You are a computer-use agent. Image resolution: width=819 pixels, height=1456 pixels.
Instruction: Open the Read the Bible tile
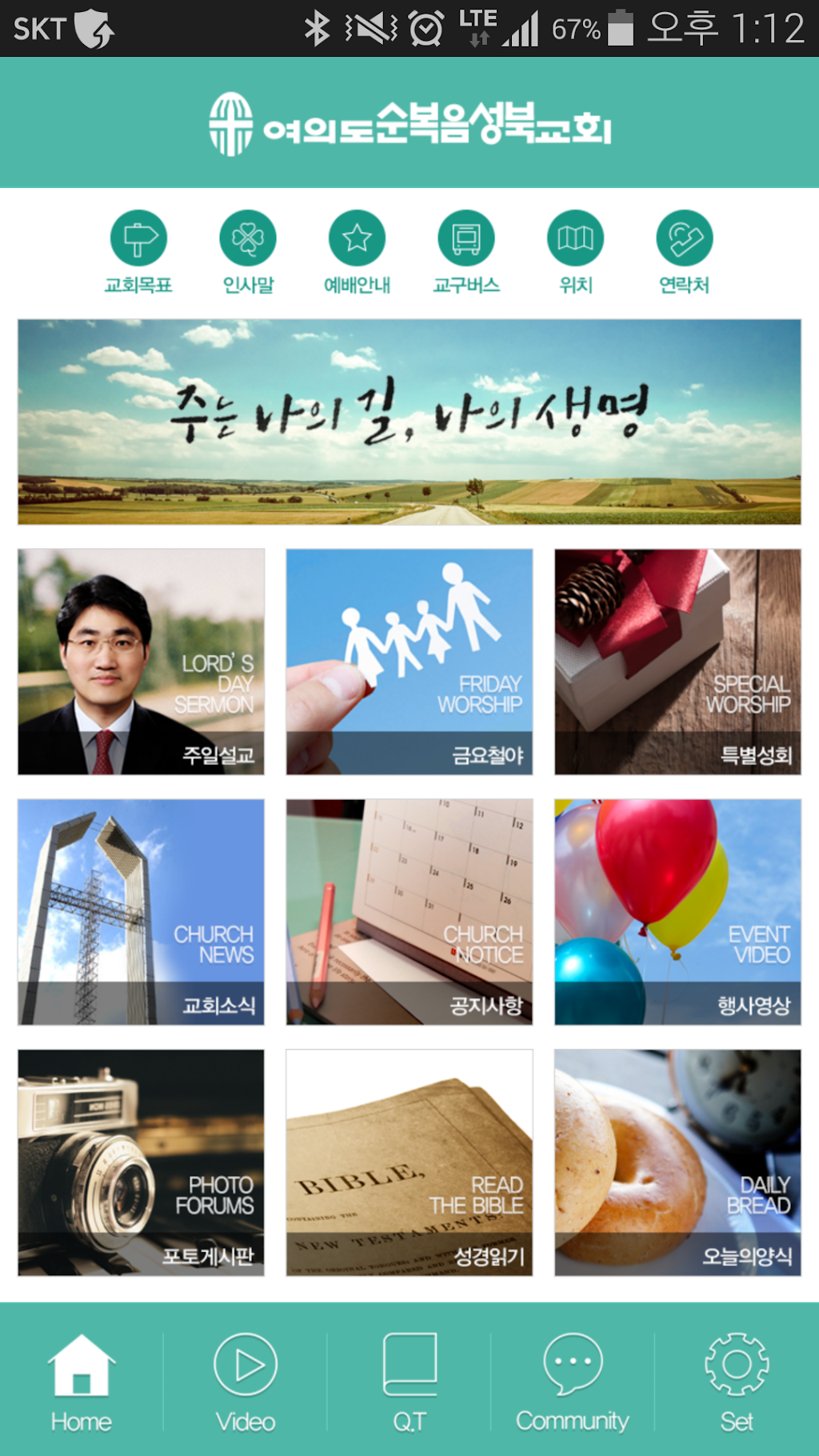(409, 1162)
